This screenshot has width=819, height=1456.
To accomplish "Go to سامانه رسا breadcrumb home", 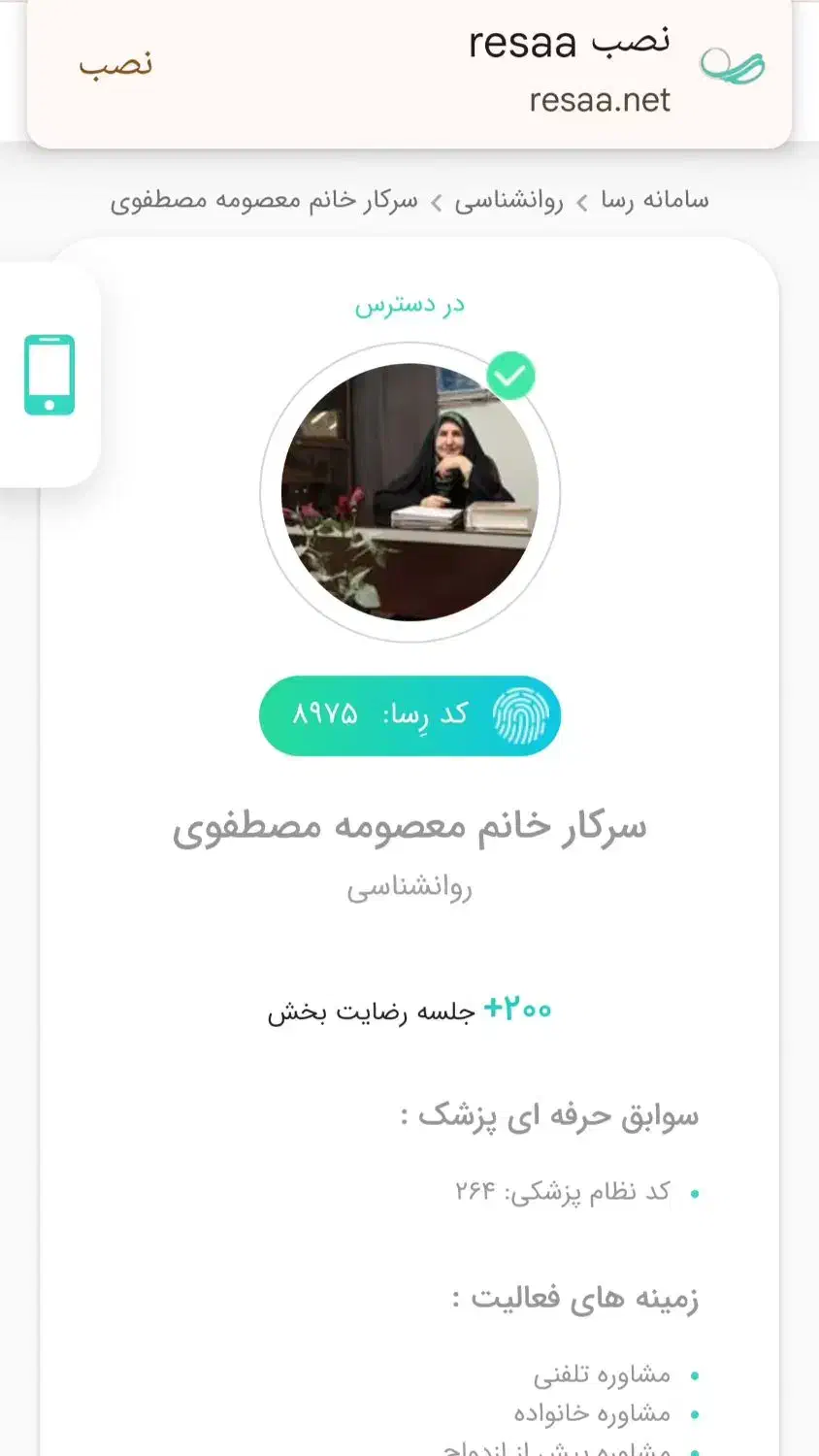I will point(654,200).
